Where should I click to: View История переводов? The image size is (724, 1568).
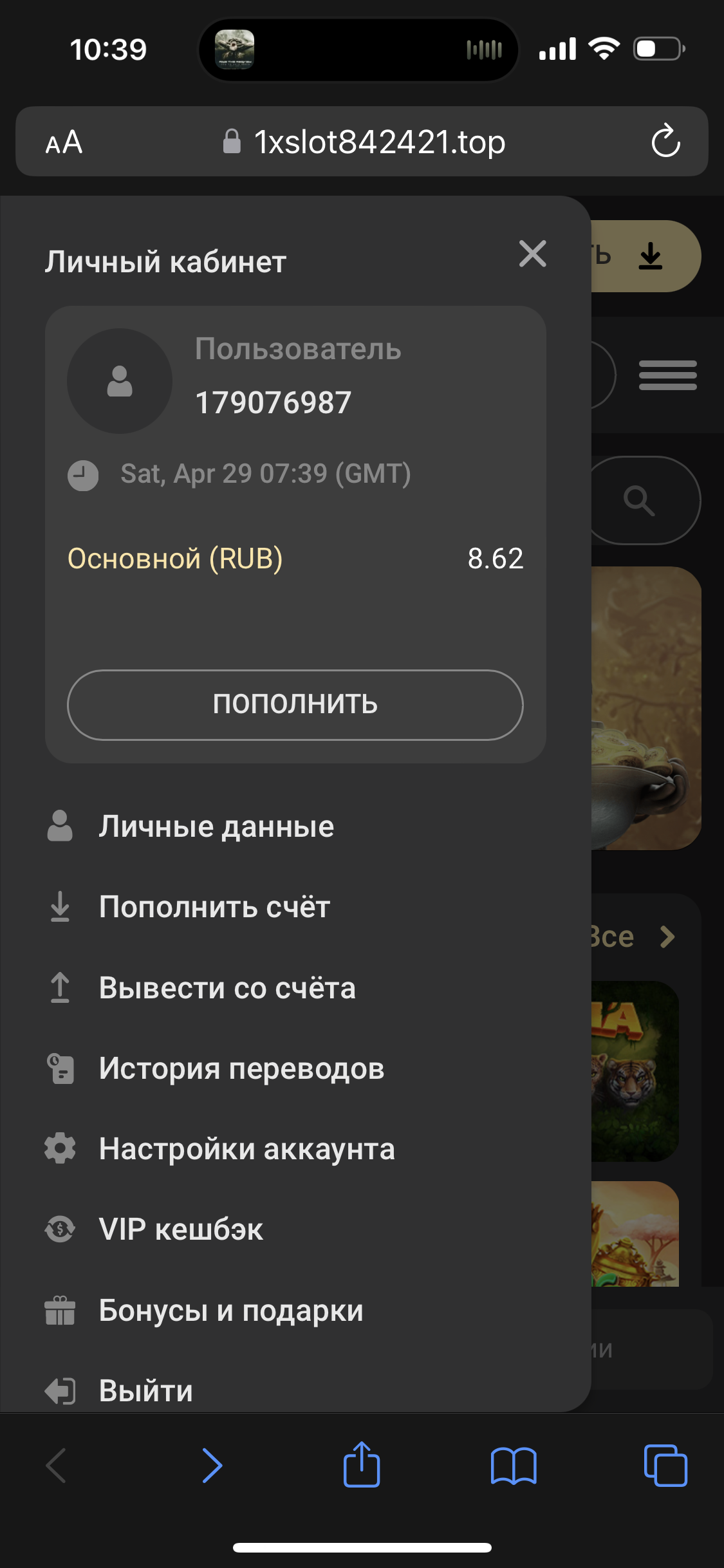(x=241, y=1069)
